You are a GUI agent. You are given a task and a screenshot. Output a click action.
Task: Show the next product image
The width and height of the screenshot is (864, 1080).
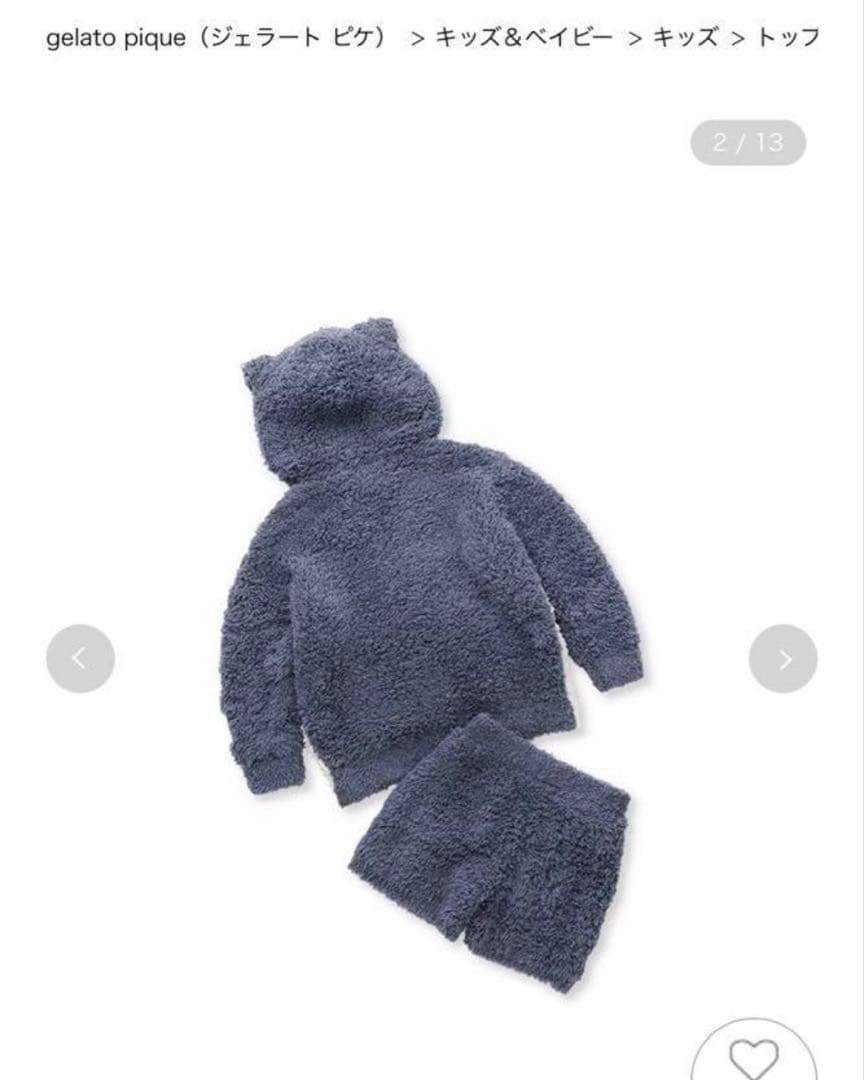tap(783, 659)
